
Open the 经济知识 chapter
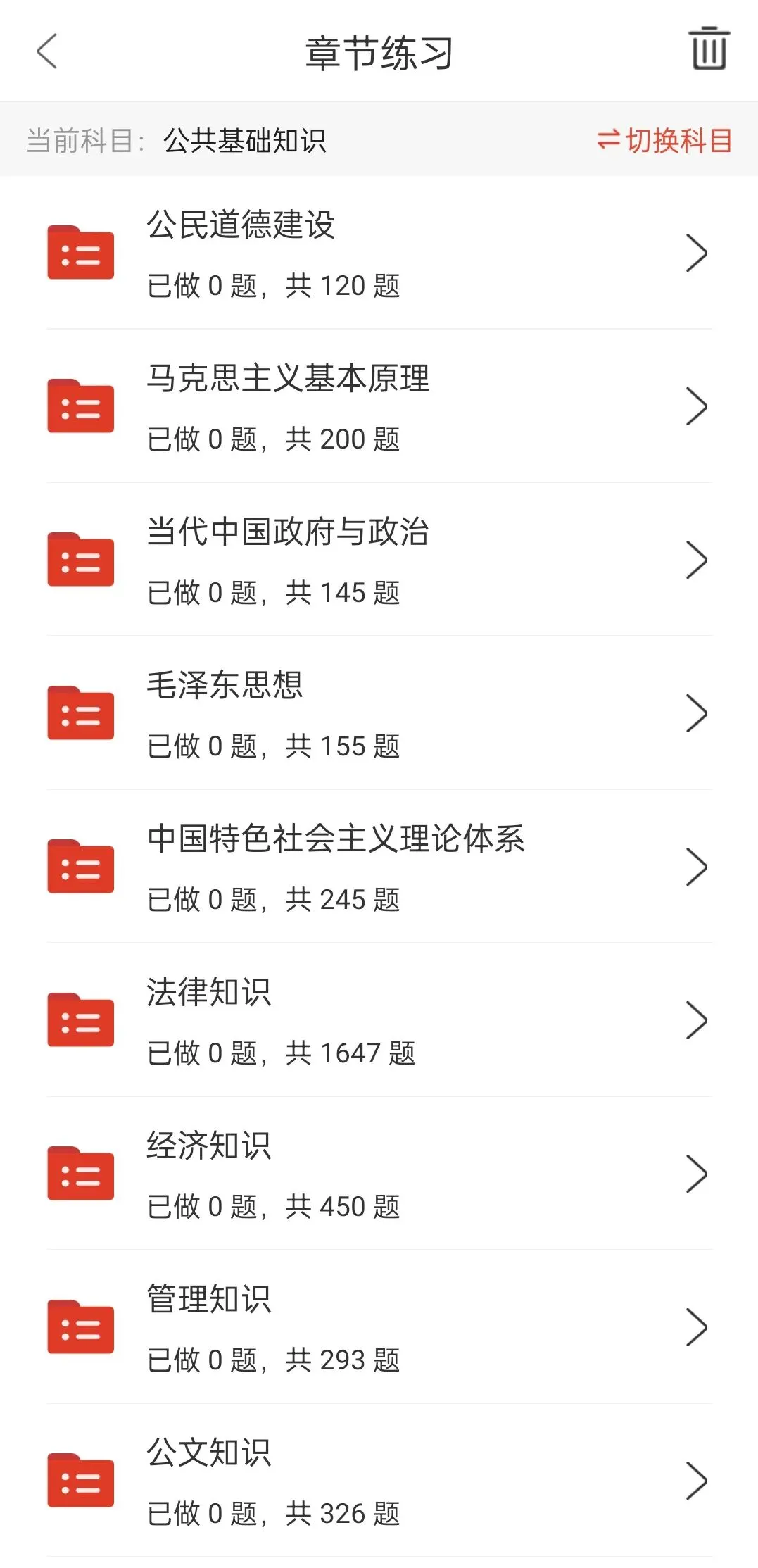[x=379, y=1174]
